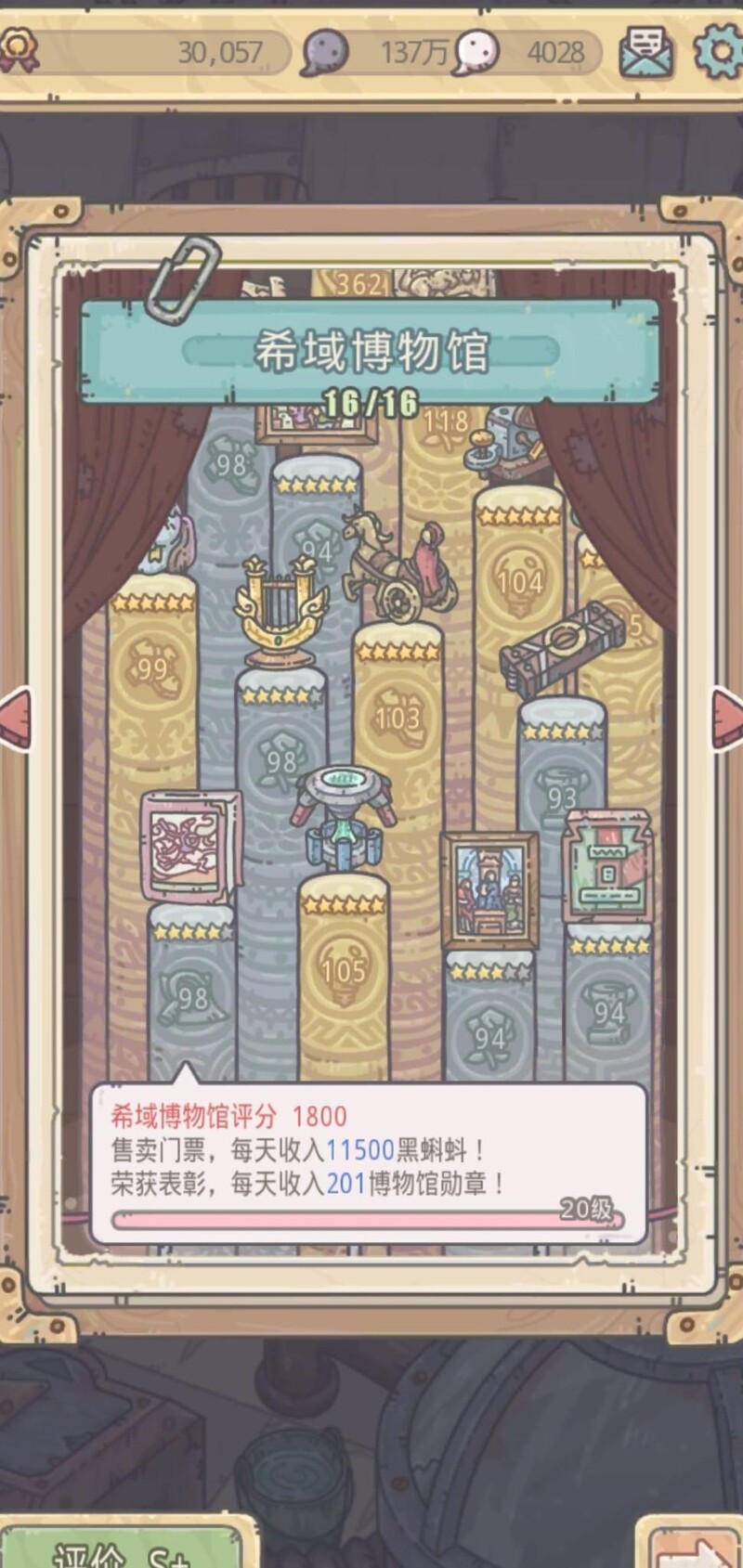Select the pink octopus tablet exhibit
The height and width of the screenshot is (1568, 743).
189,847
